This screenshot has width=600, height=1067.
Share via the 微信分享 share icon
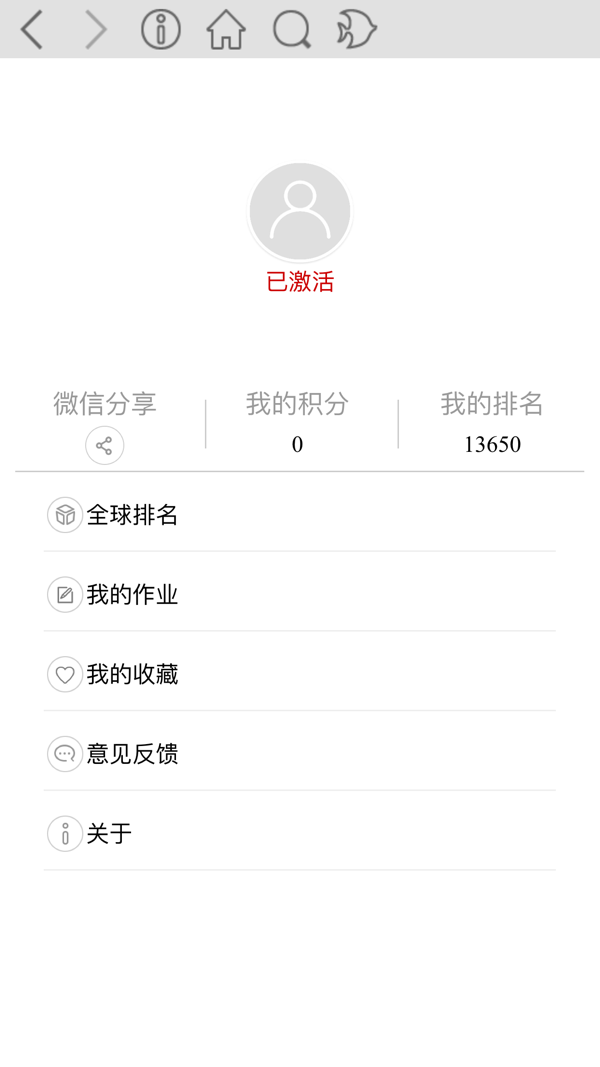(105, 445)
